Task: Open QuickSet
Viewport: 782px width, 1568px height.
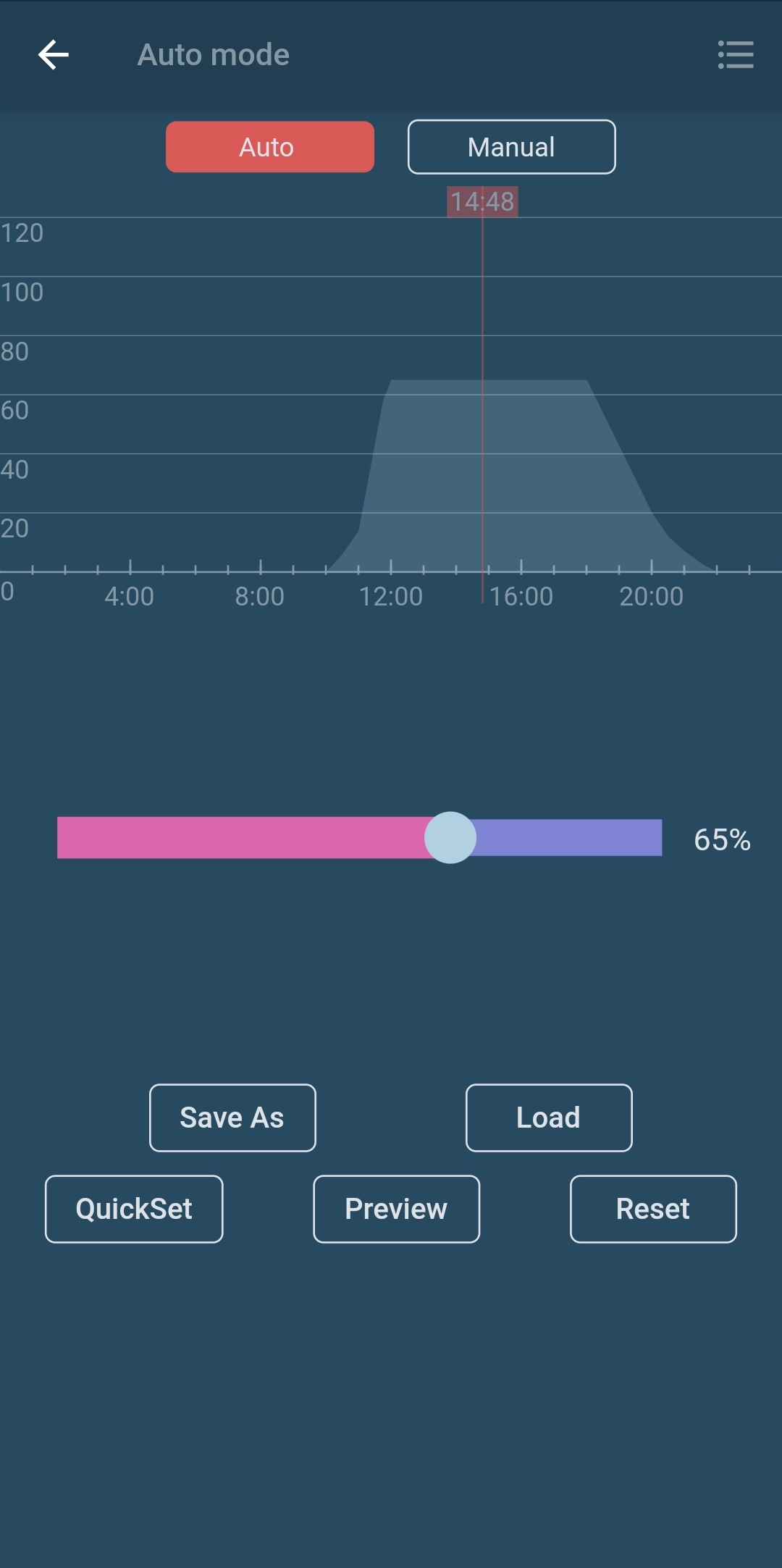Action: coord(134,1209)
